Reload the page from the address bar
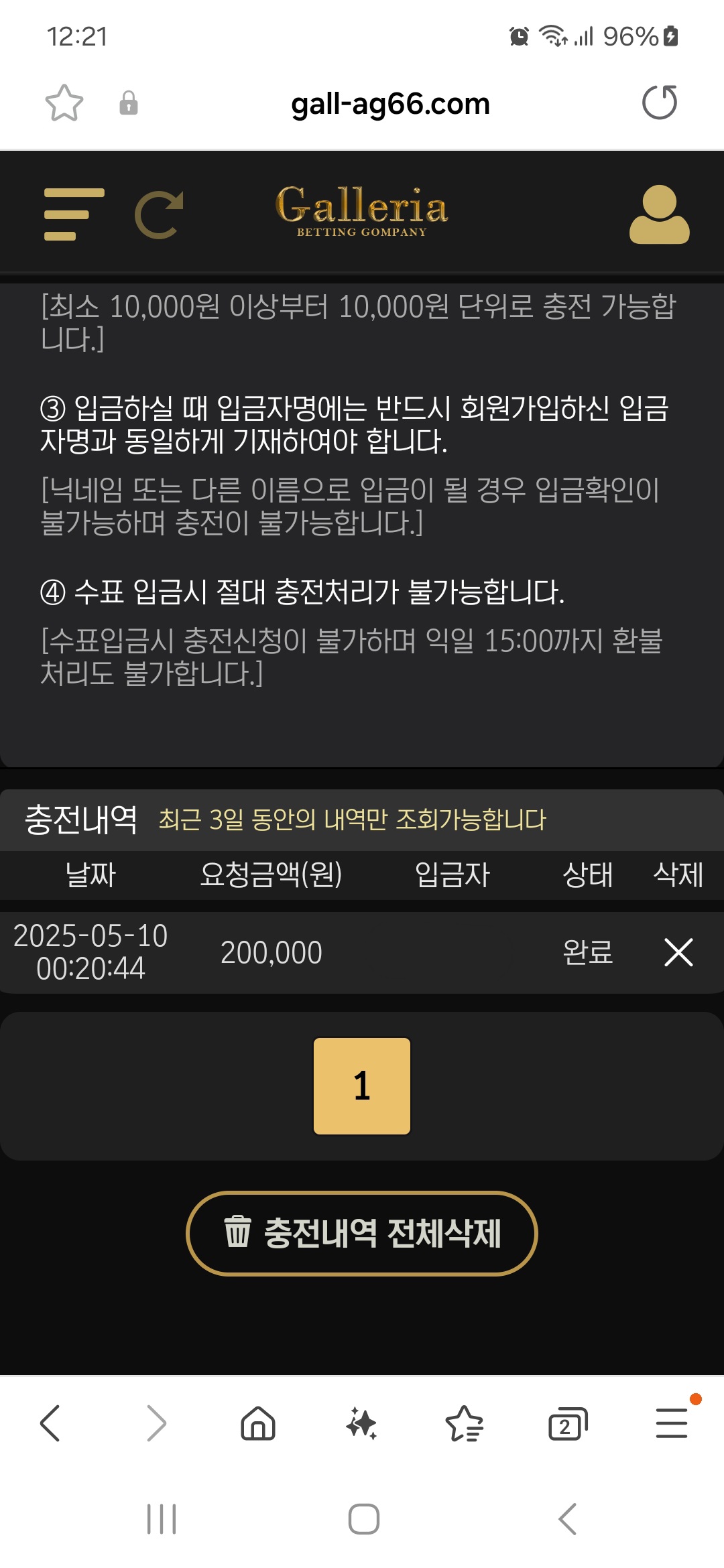724x1568 pixels. pyautogui.click(x=660, y=103)
